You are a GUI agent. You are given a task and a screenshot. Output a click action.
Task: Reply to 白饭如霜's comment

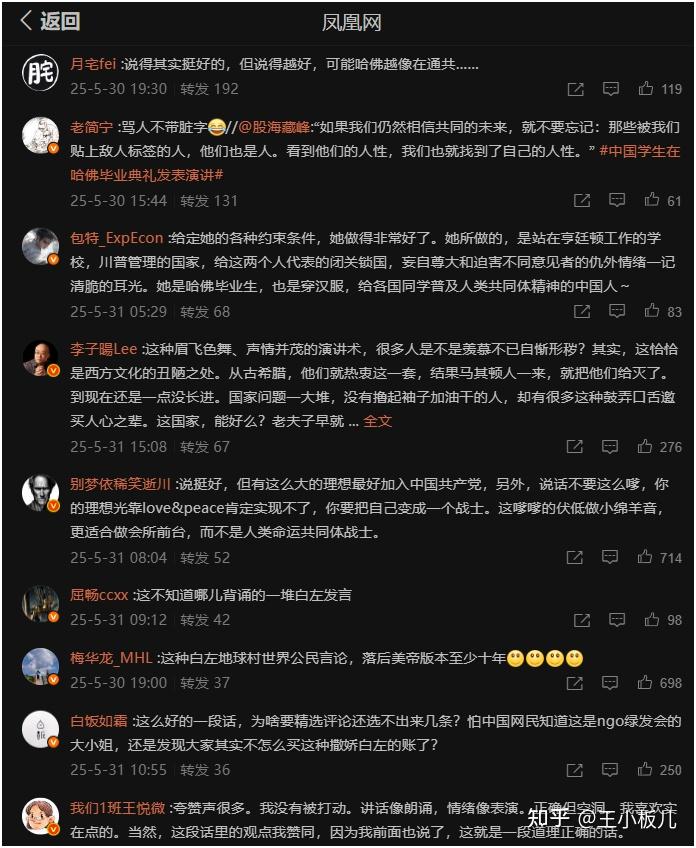coord(610,770)
